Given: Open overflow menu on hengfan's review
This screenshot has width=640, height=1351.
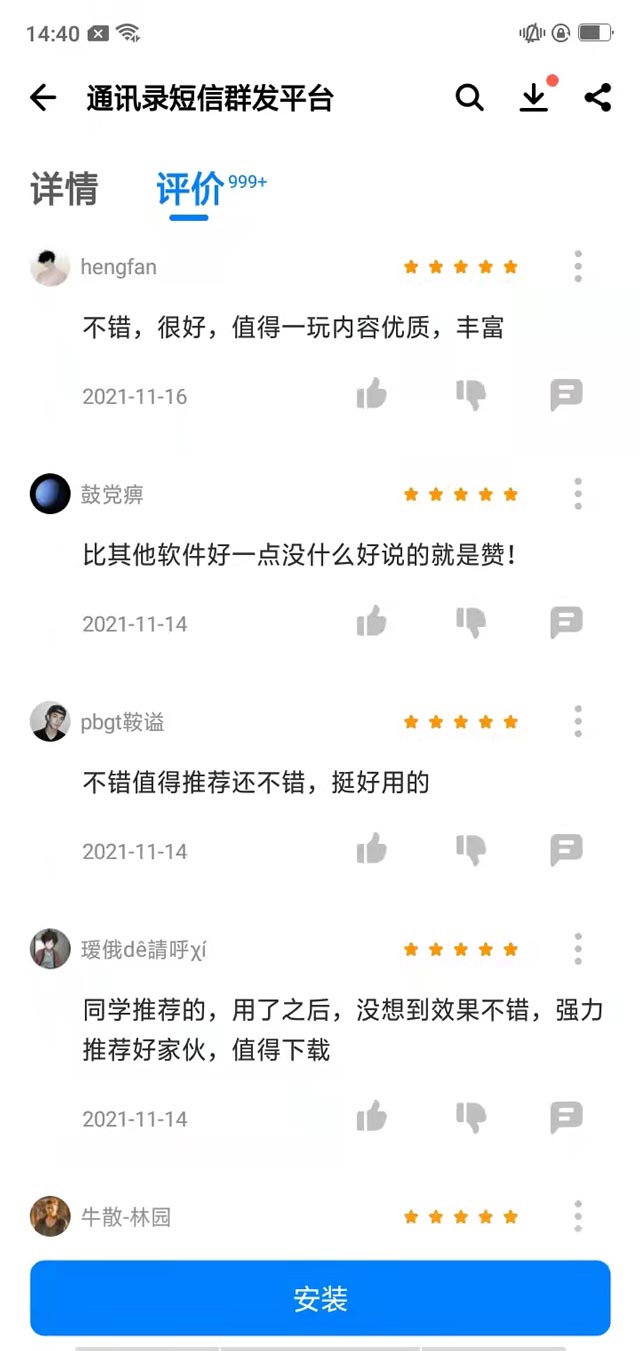Looking at the screenshot, I should (578, 266).
